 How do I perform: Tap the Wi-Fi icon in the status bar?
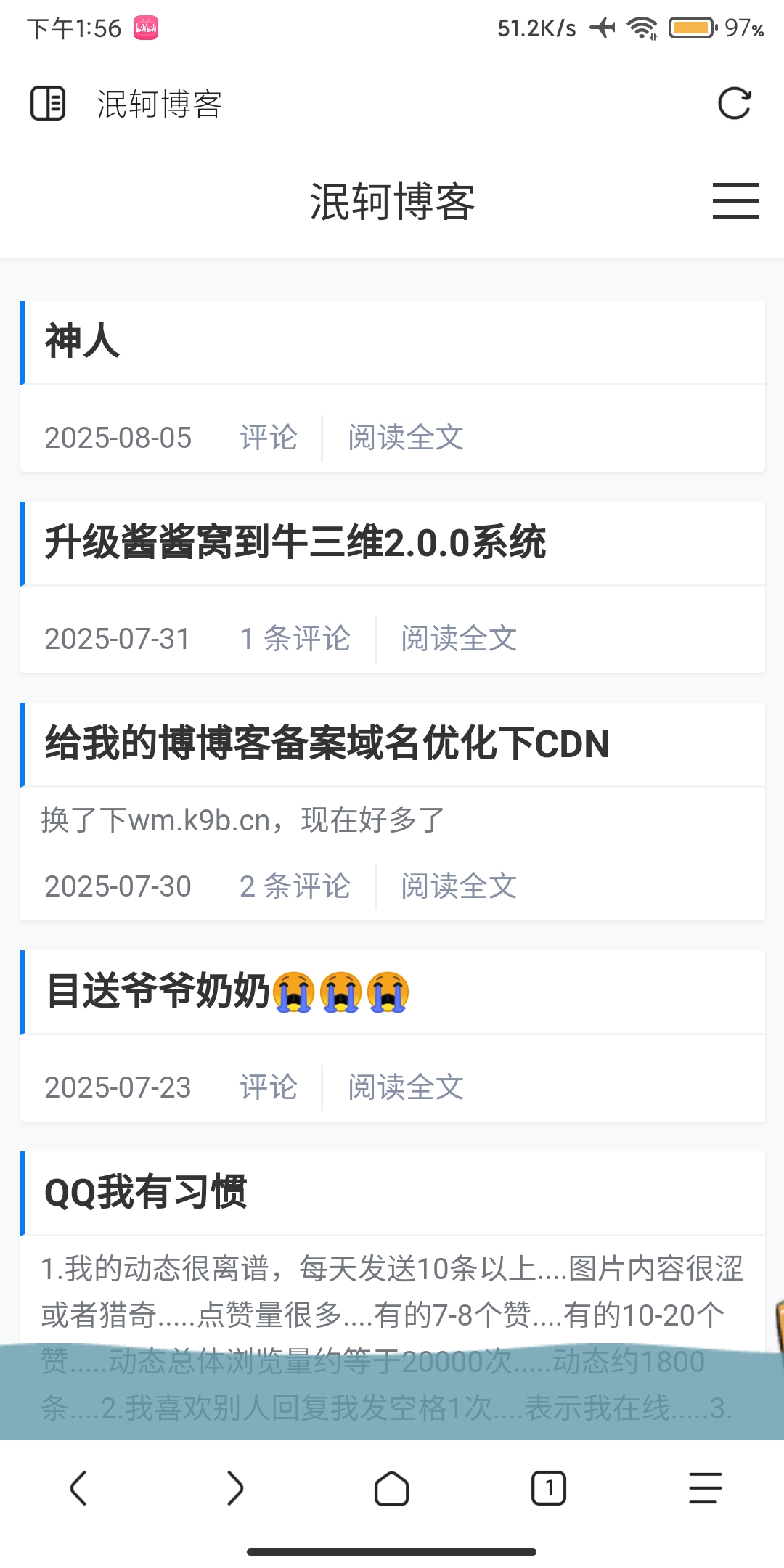point(643,26)
